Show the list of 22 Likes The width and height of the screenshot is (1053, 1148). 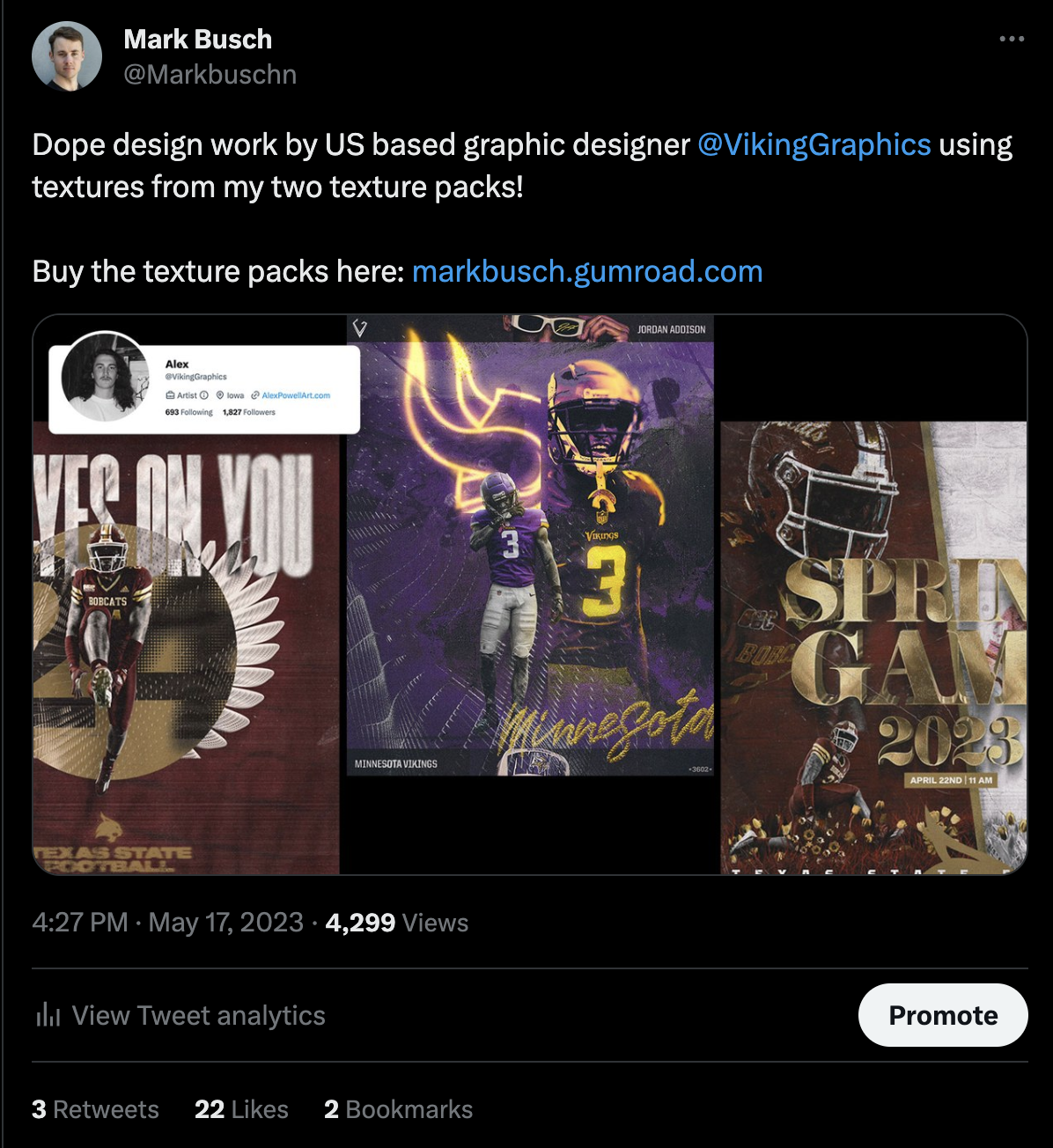[241, 1109]
